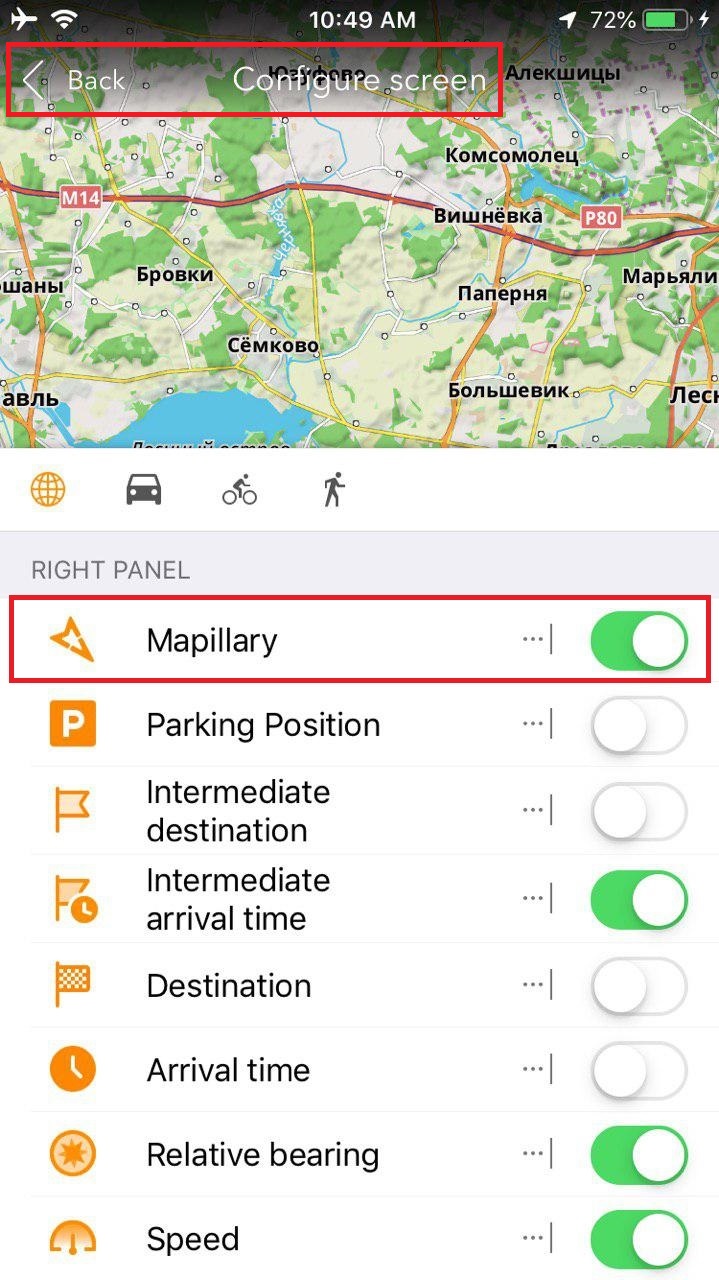Select the globe default profile tab
The width and height of the screenshot is (719, 1280).
point(48,490)
